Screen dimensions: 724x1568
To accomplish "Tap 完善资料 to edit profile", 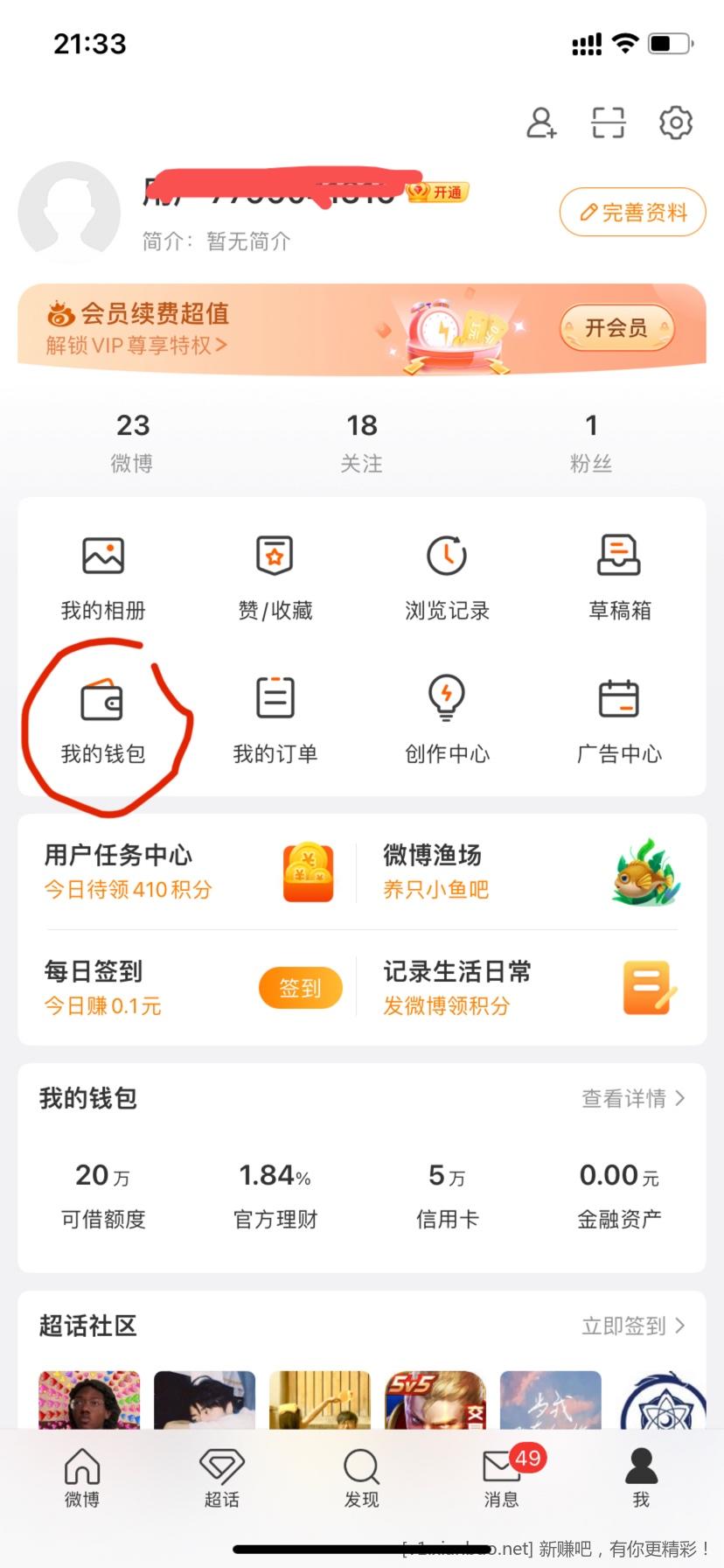I will tap(632, 213).
